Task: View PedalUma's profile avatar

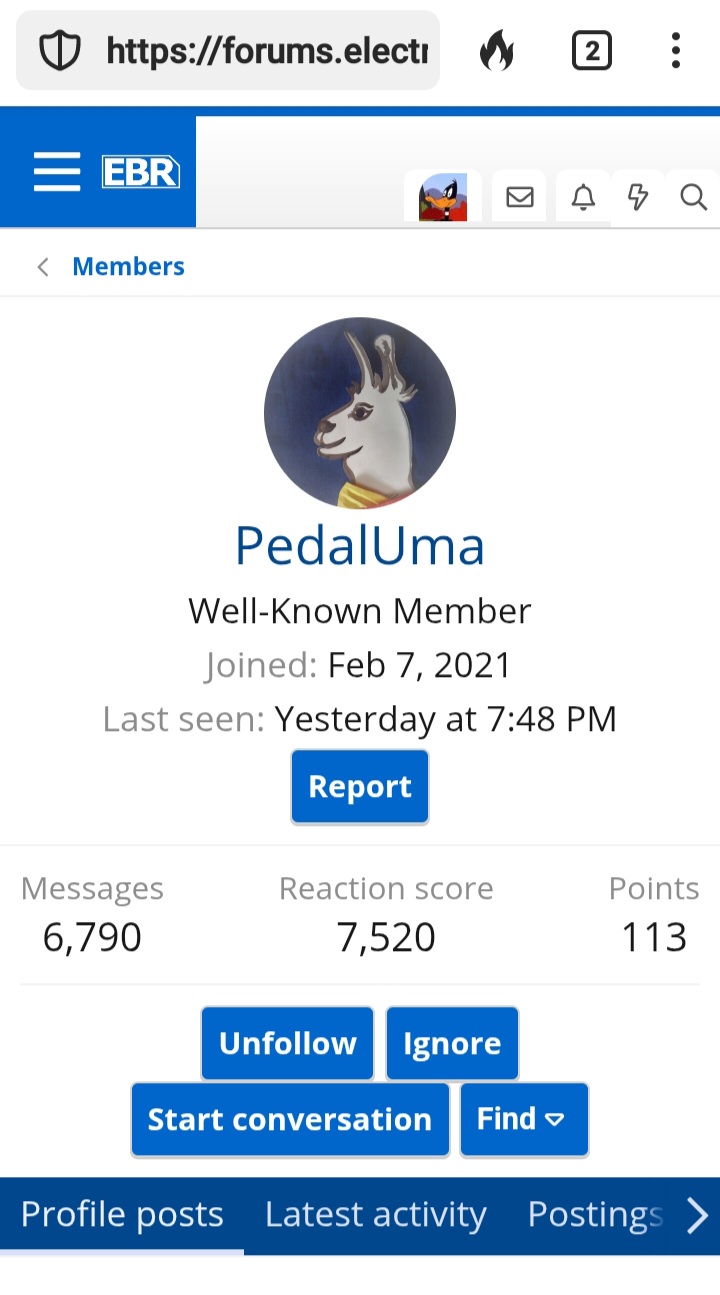Action: pyautogui.click(x=360, y=413)
